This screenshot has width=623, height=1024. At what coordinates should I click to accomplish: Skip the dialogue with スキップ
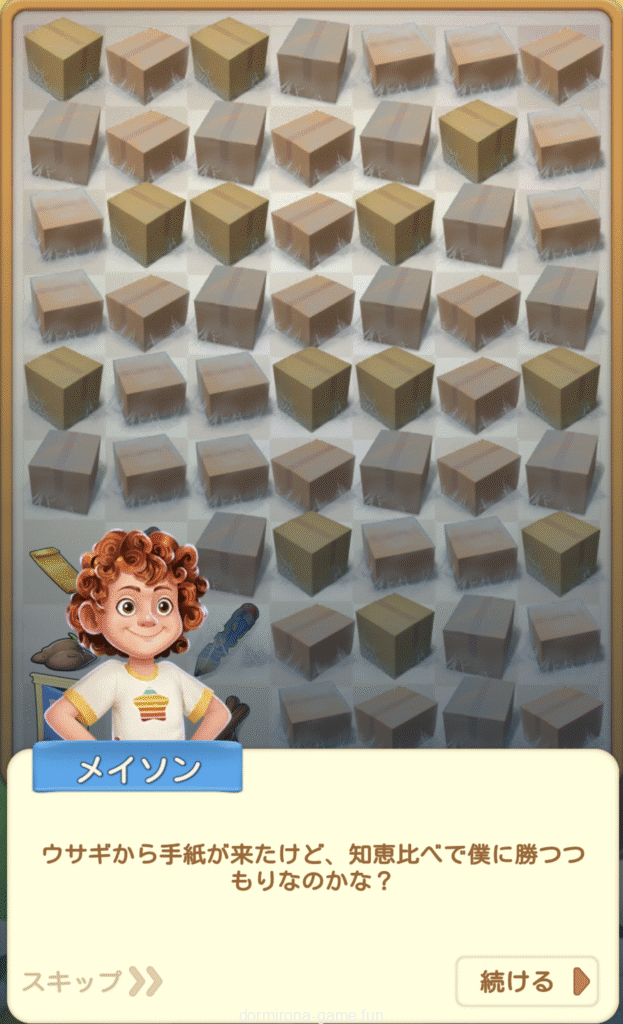(x=90, y=981)
